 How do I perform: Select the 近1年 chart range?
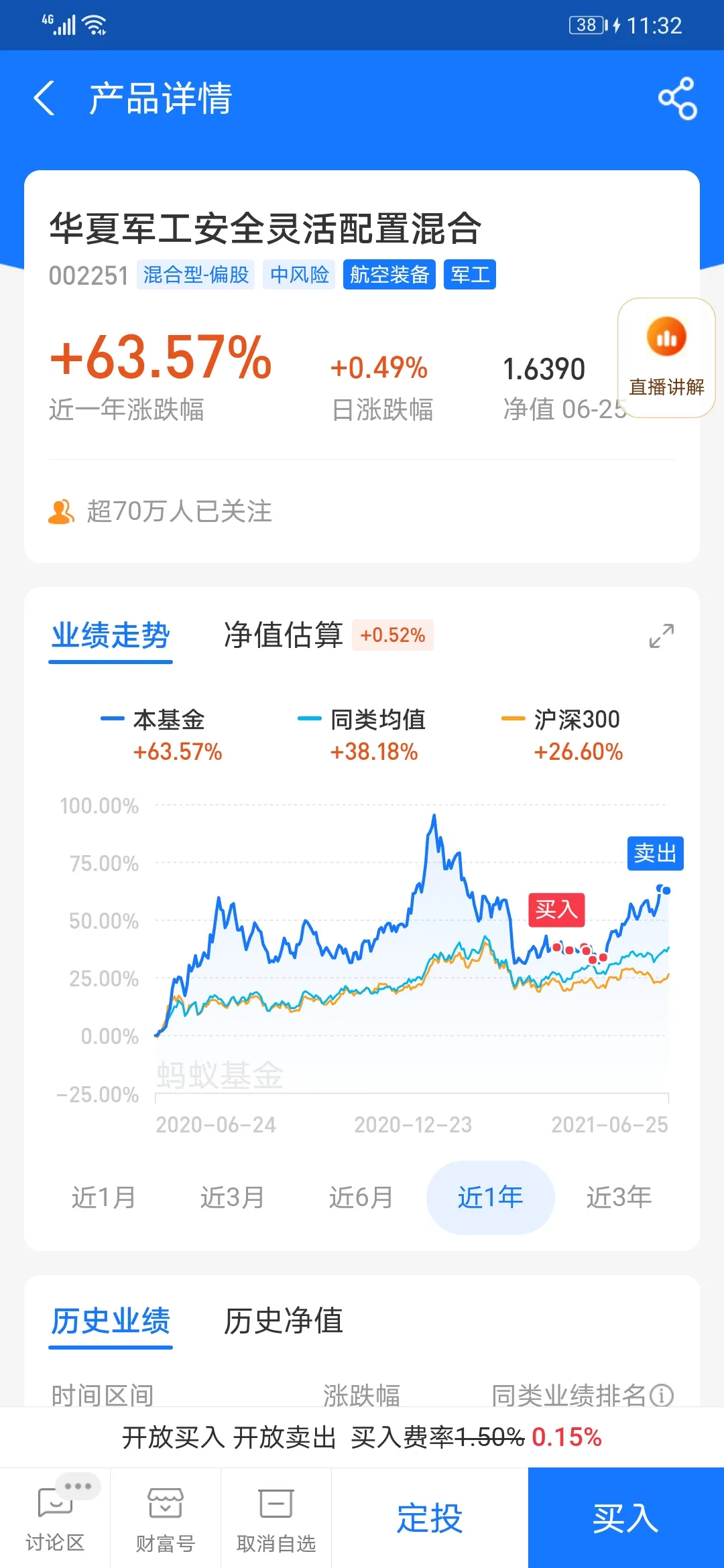tap(490, 1197)
